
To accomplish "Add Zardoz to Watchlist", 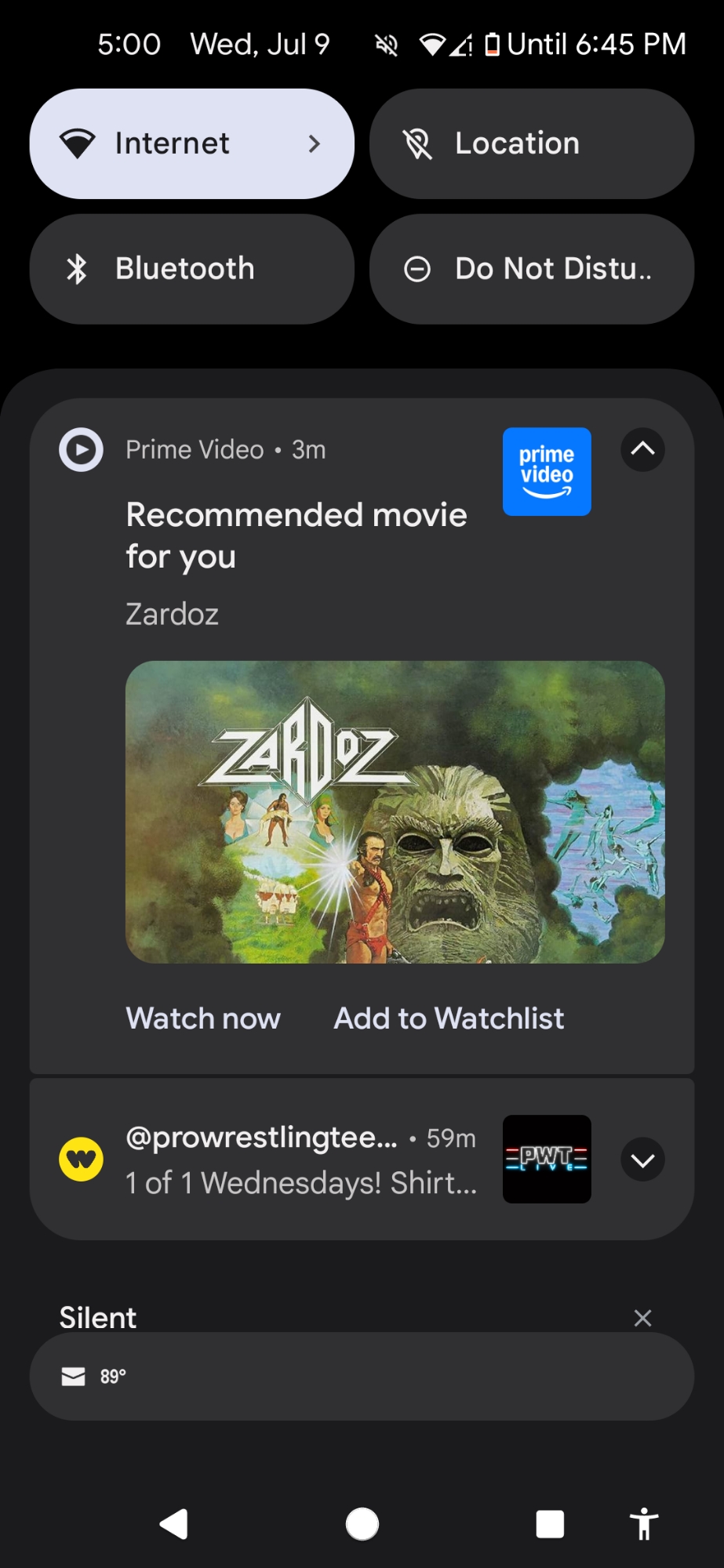I will tap(449, 1018).
